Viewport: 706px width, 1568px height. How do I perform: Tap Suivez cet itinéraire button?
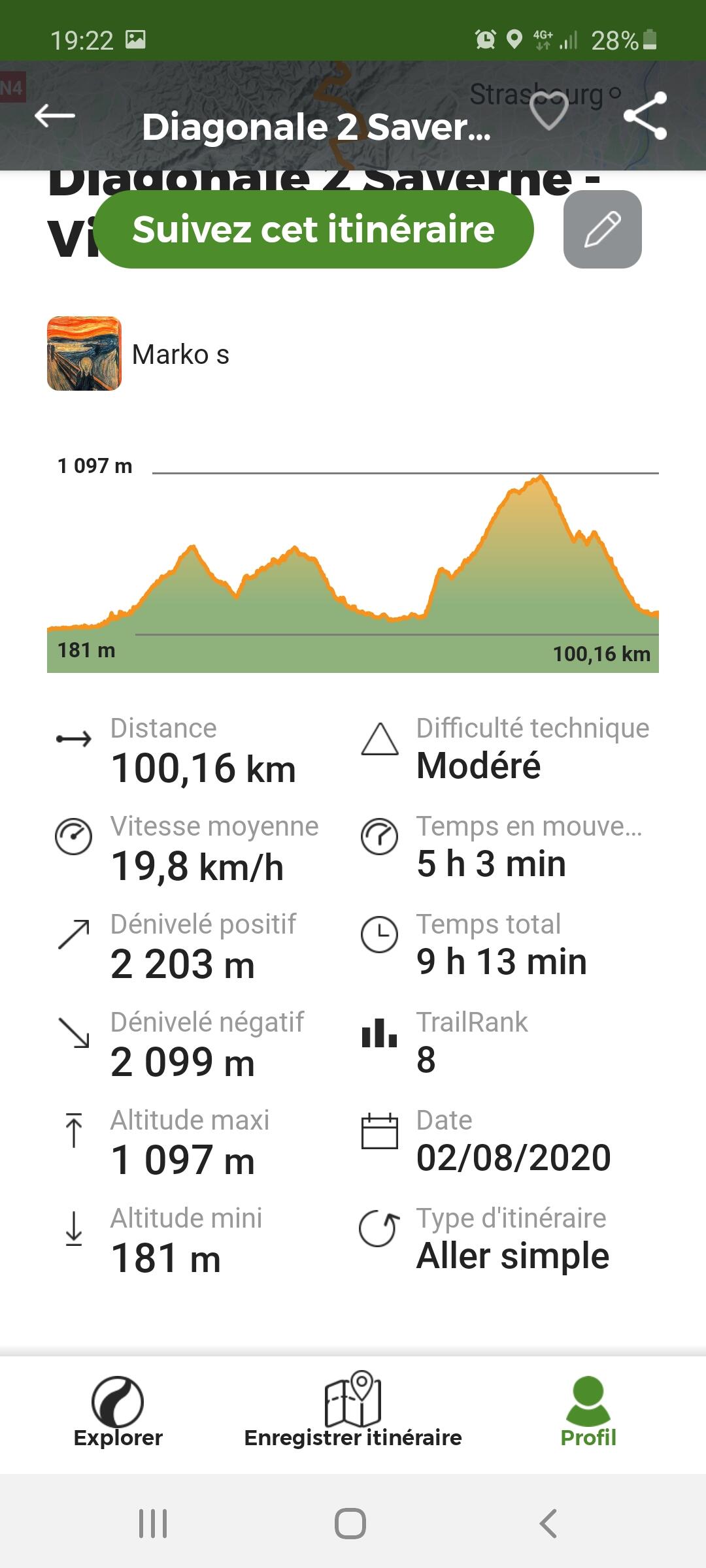[x=314, y=229]
